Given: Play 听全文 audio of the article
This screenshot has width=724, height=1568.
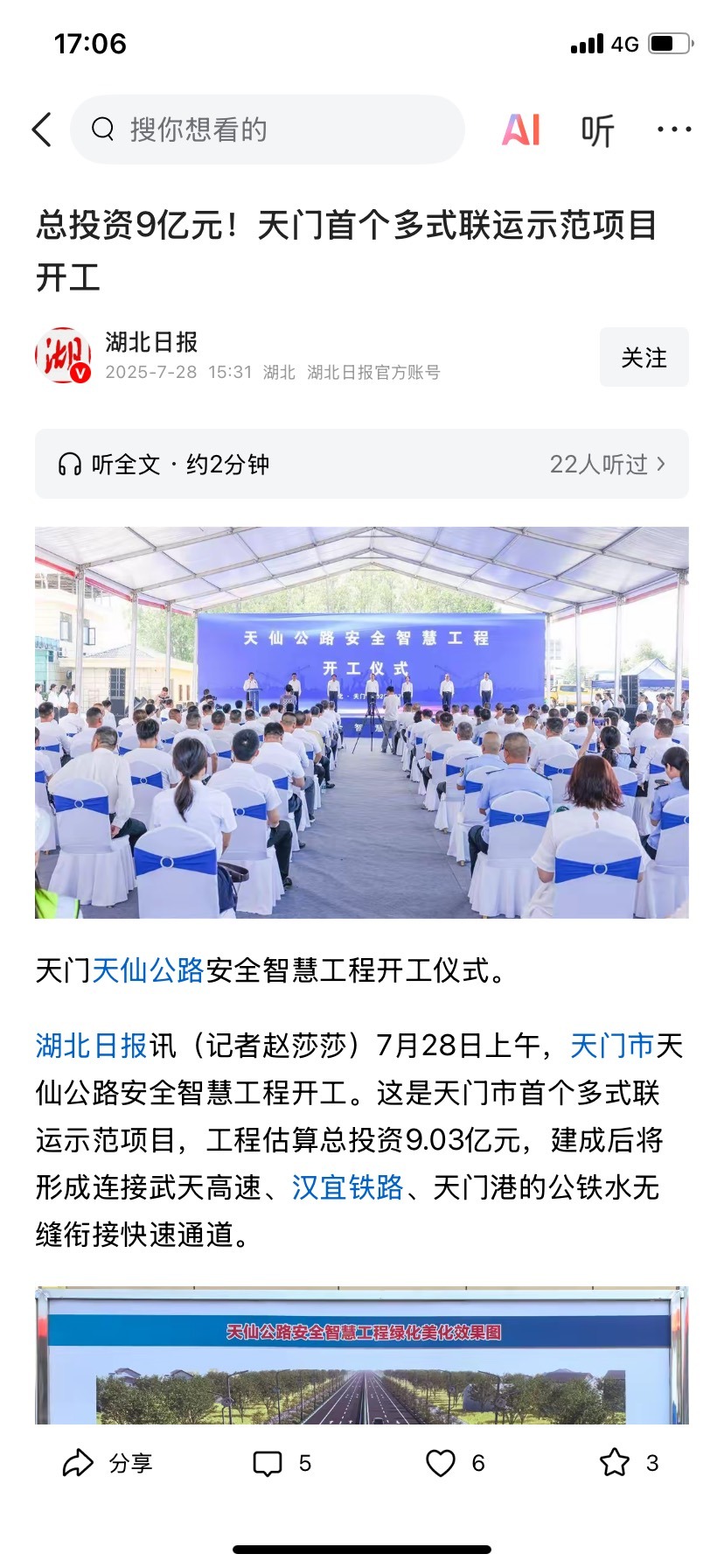Looking at the screenshot, I should (164, 464).
